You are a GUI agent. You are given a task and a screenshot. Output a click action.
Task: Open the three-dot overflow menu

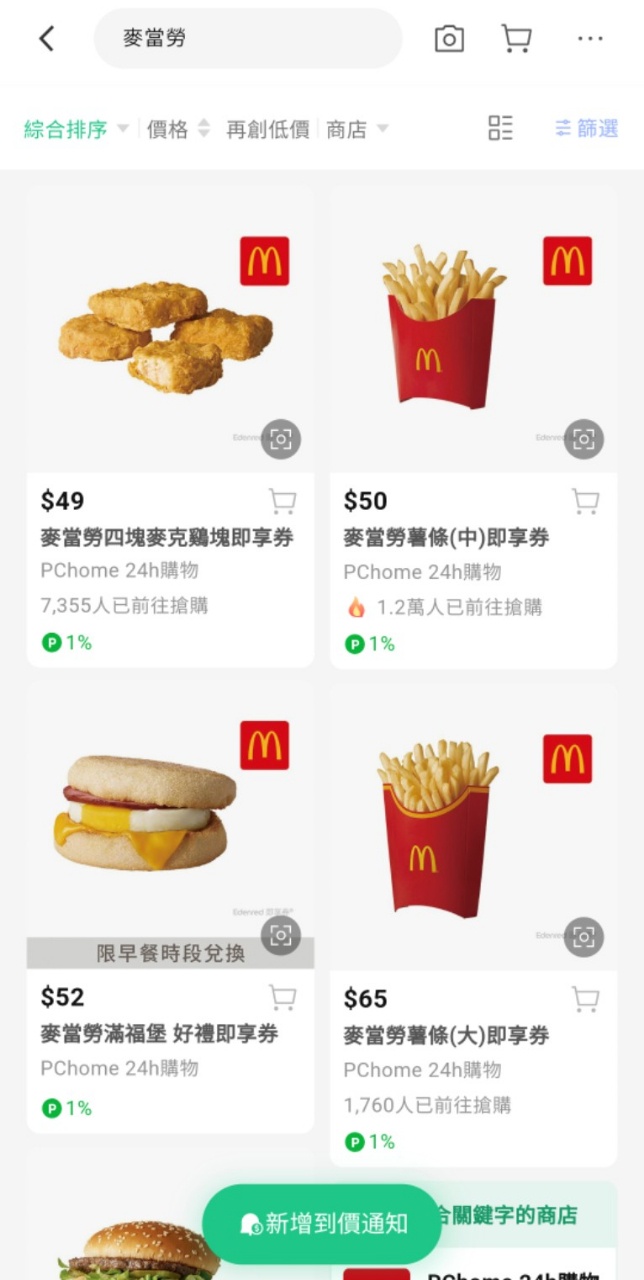[590, 39]
